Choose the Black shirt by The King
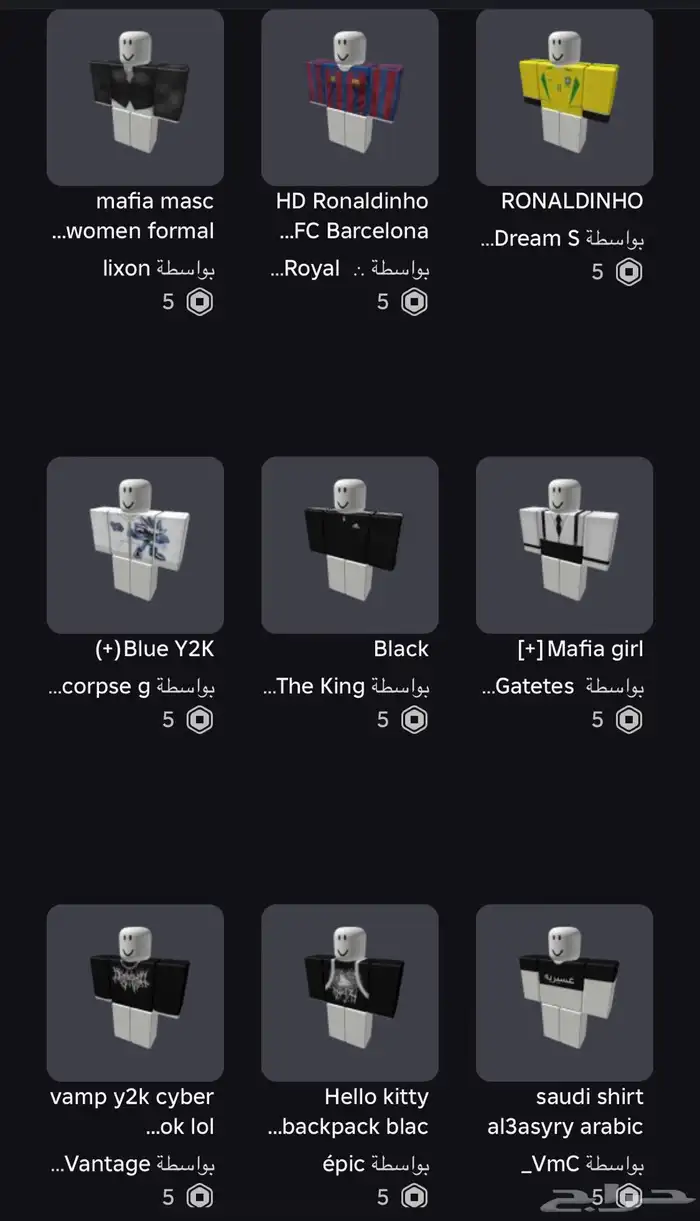 [x=350, y=545]
